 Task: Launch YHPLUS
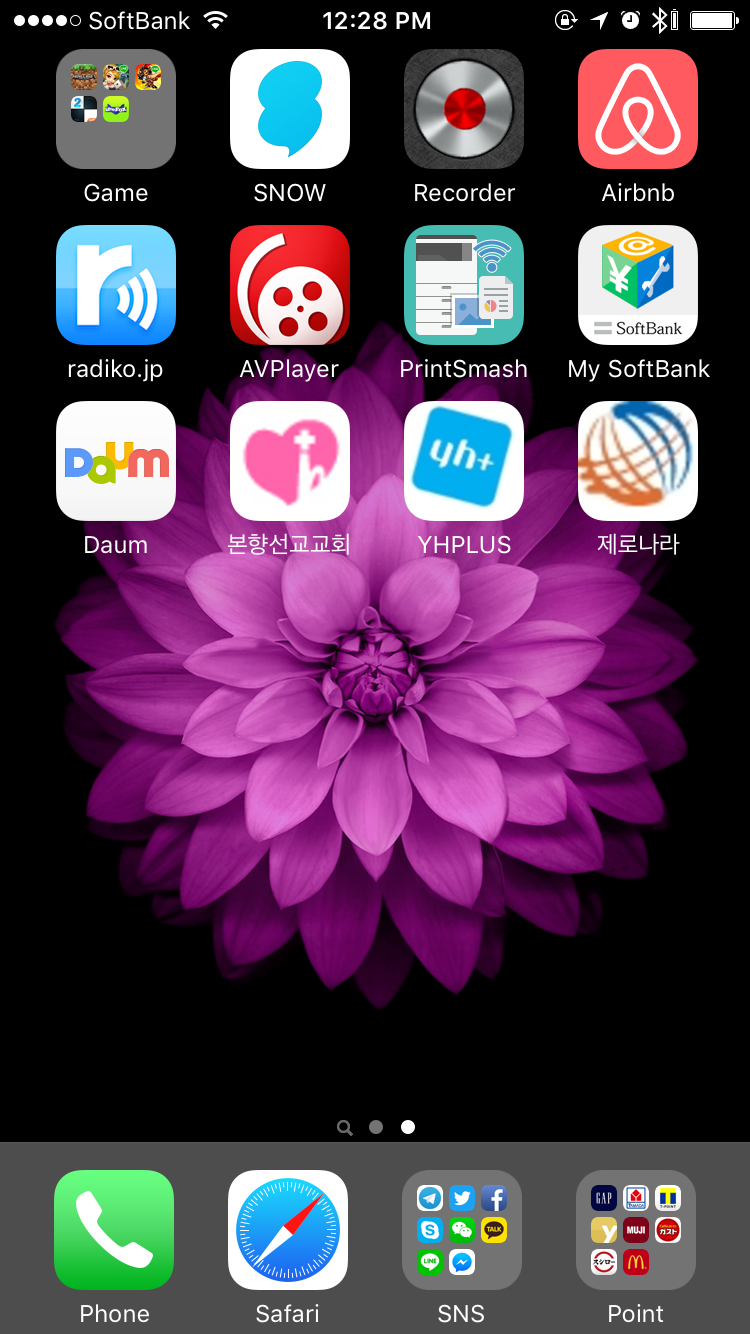pyautogui.click(x=464, y=461)
